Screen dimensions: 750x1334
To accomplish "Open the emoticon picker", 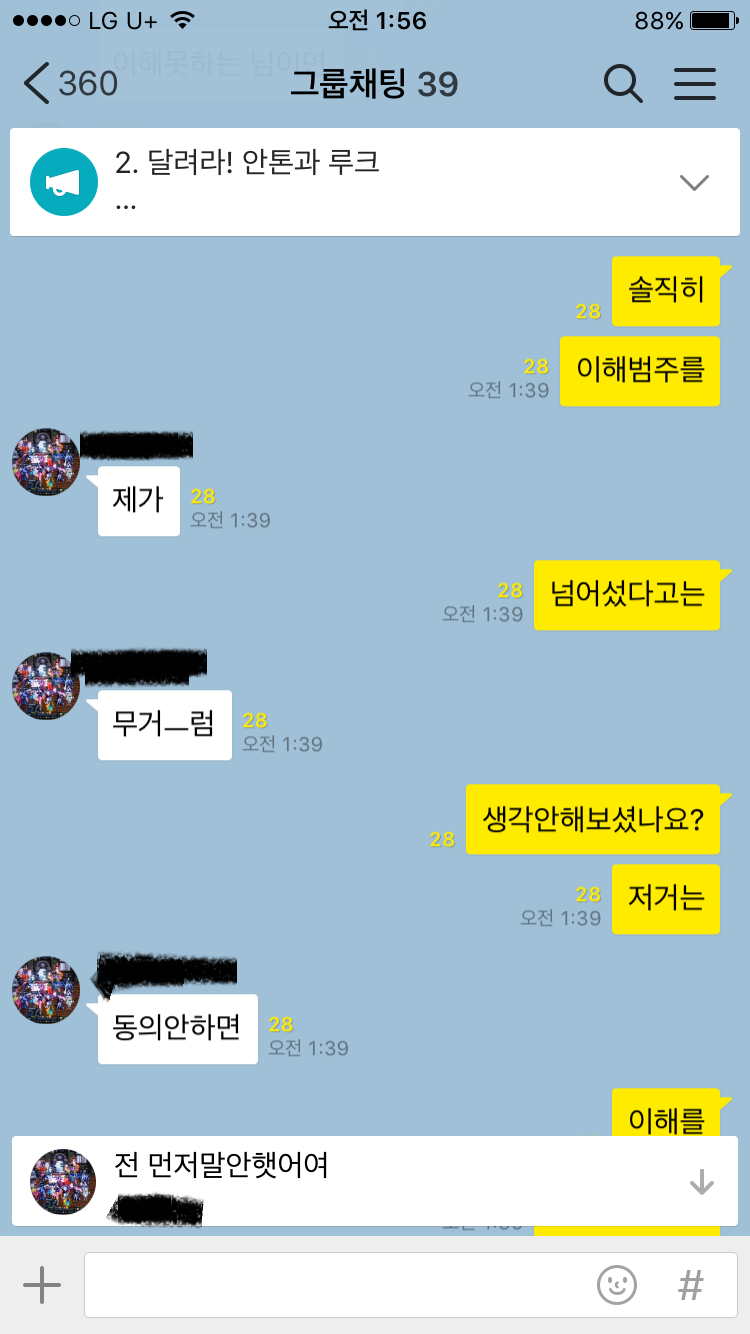I will pos(617,1284).
